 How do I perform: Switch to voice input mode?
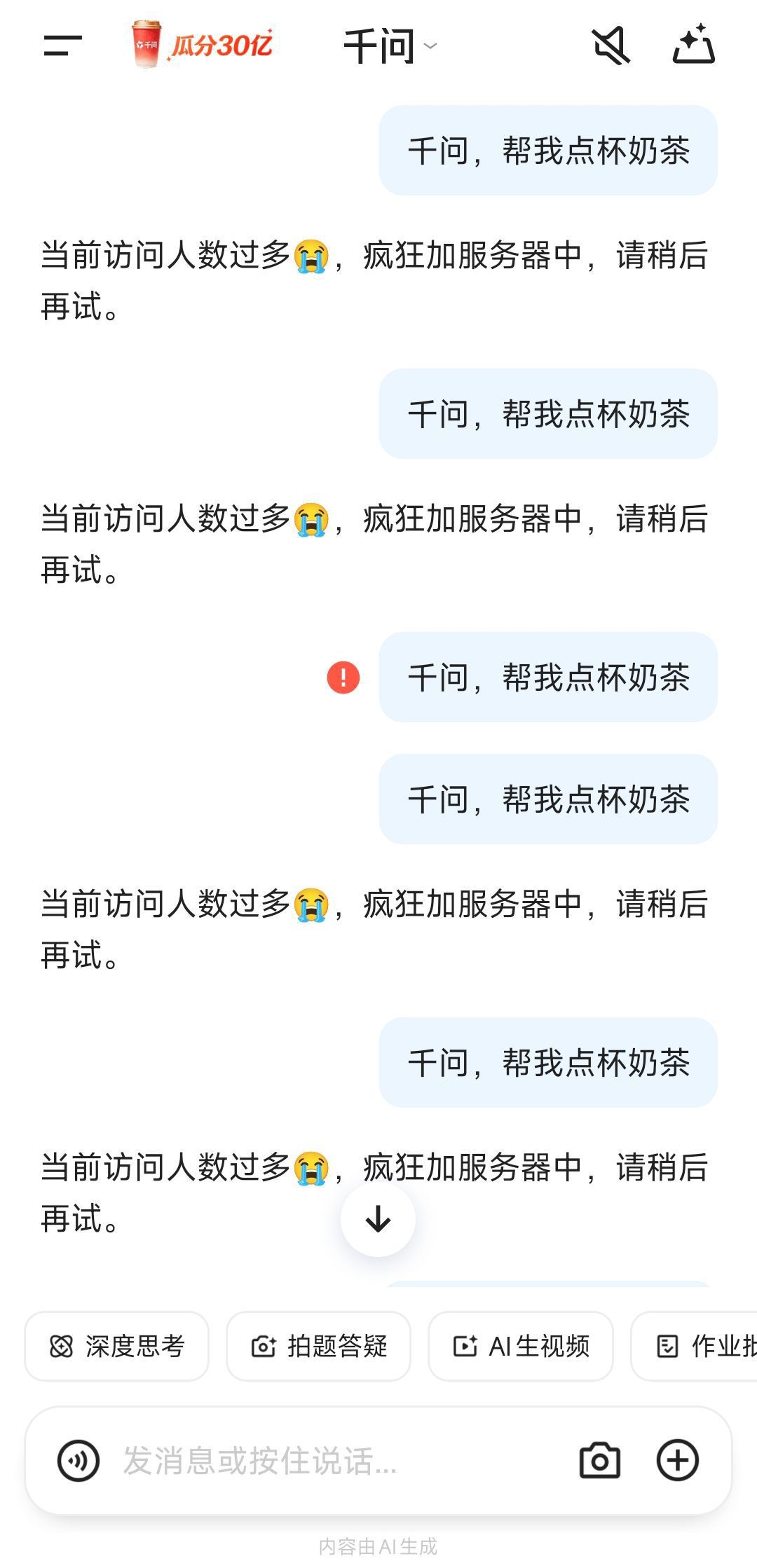(x=79, y=1461)
